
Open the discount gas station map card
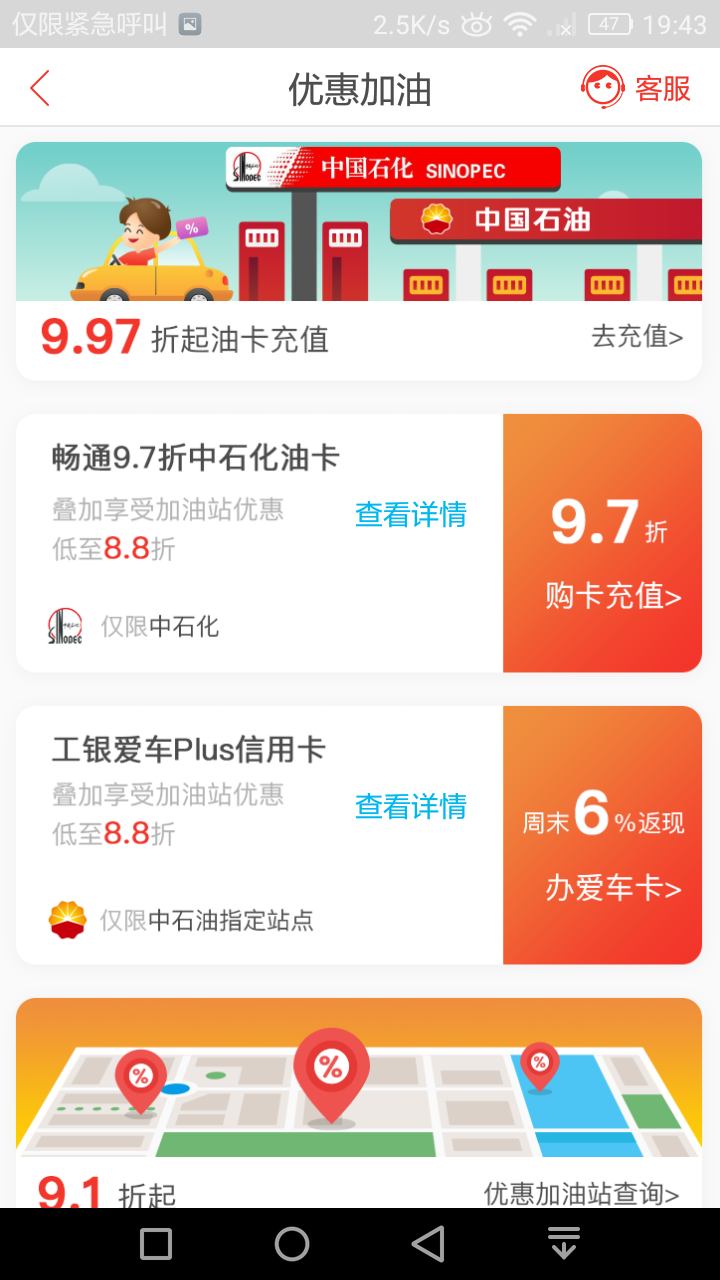coord(359,1080)
